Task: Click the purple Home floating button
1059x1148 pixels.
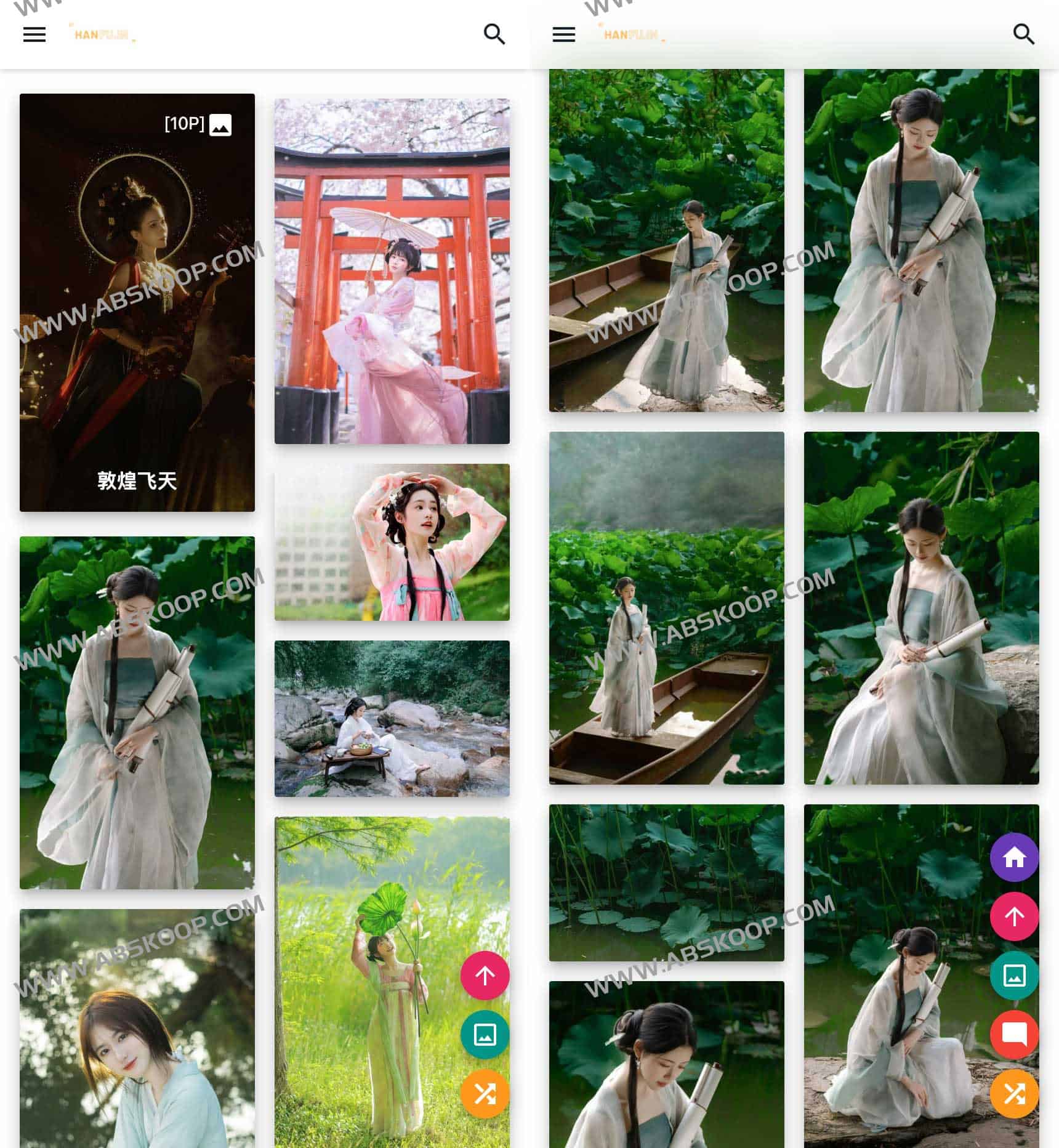Action: [x=1015, y=856]
